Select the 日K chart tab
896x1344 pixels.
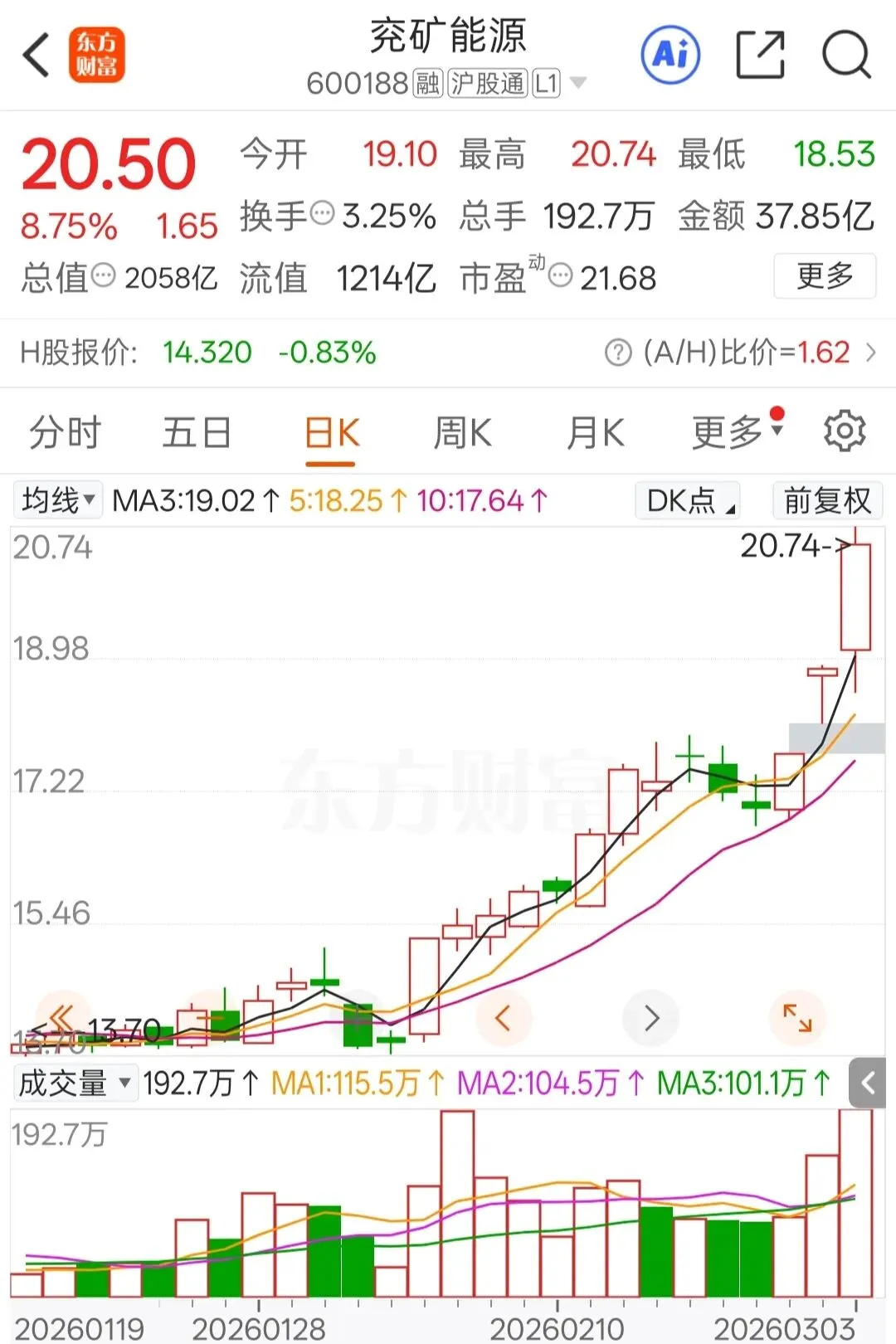pyautogui.click(x=331, y=433)
